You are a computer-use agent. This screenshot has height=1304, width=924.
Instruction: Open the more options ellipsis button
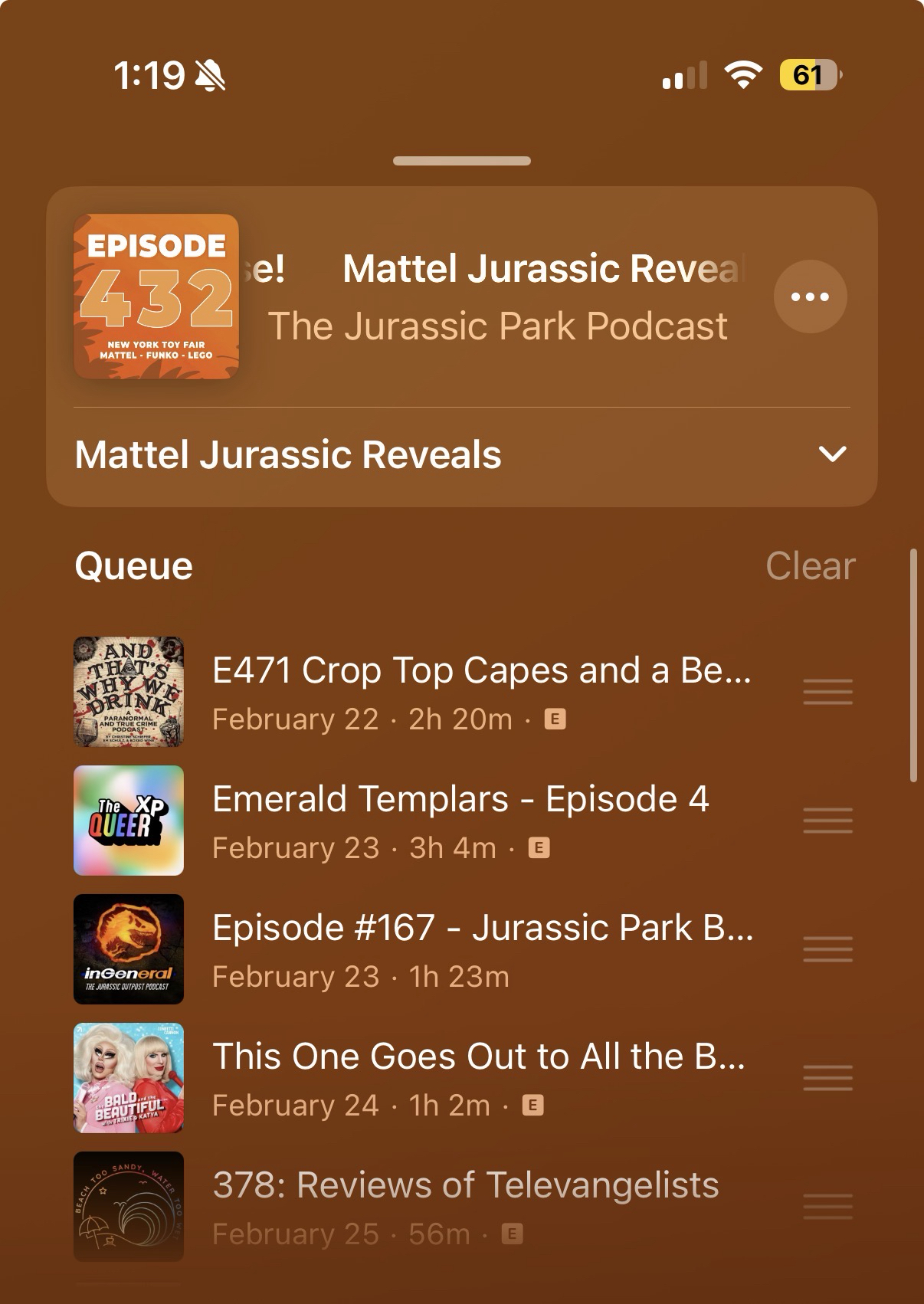coord(810,297)
